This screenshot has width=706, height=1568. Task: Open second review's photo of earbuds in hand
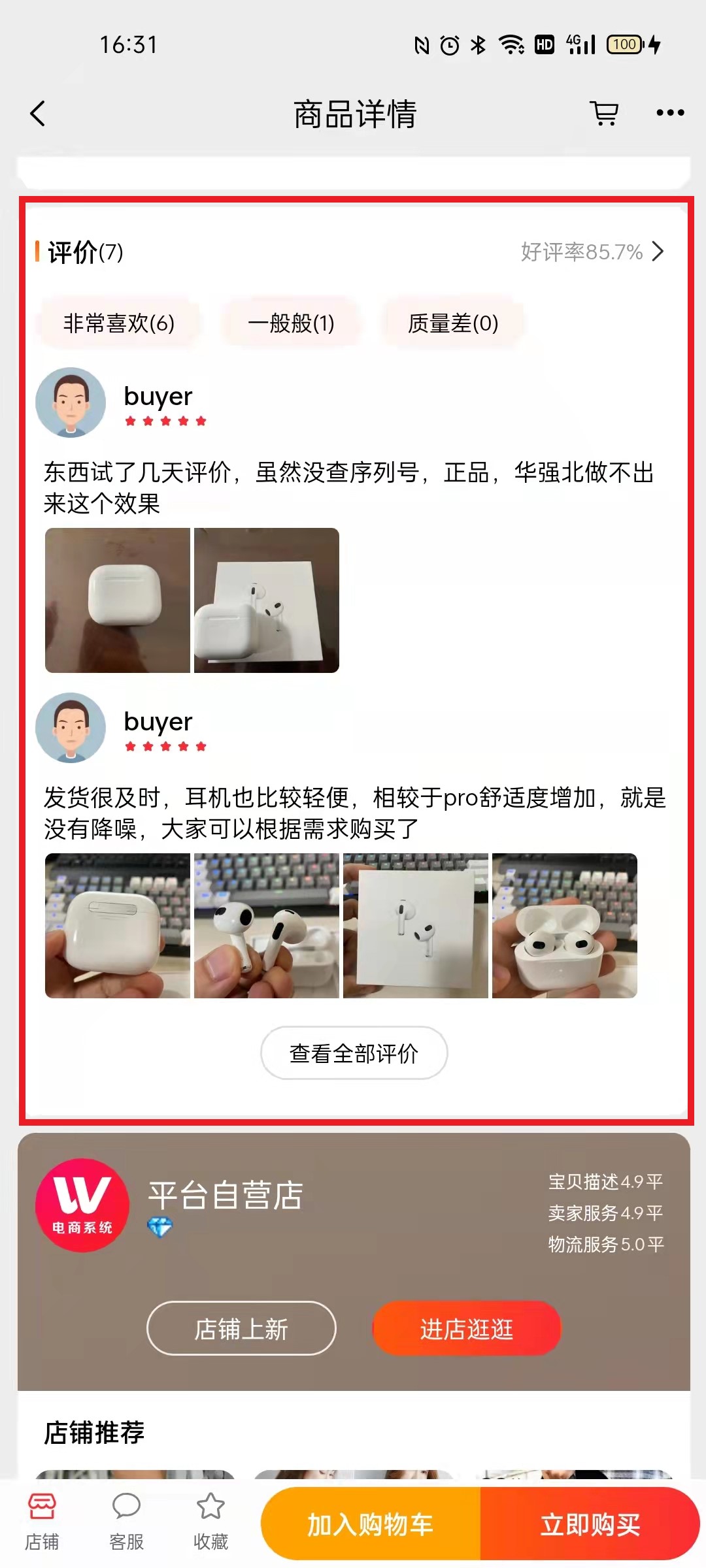267,926
